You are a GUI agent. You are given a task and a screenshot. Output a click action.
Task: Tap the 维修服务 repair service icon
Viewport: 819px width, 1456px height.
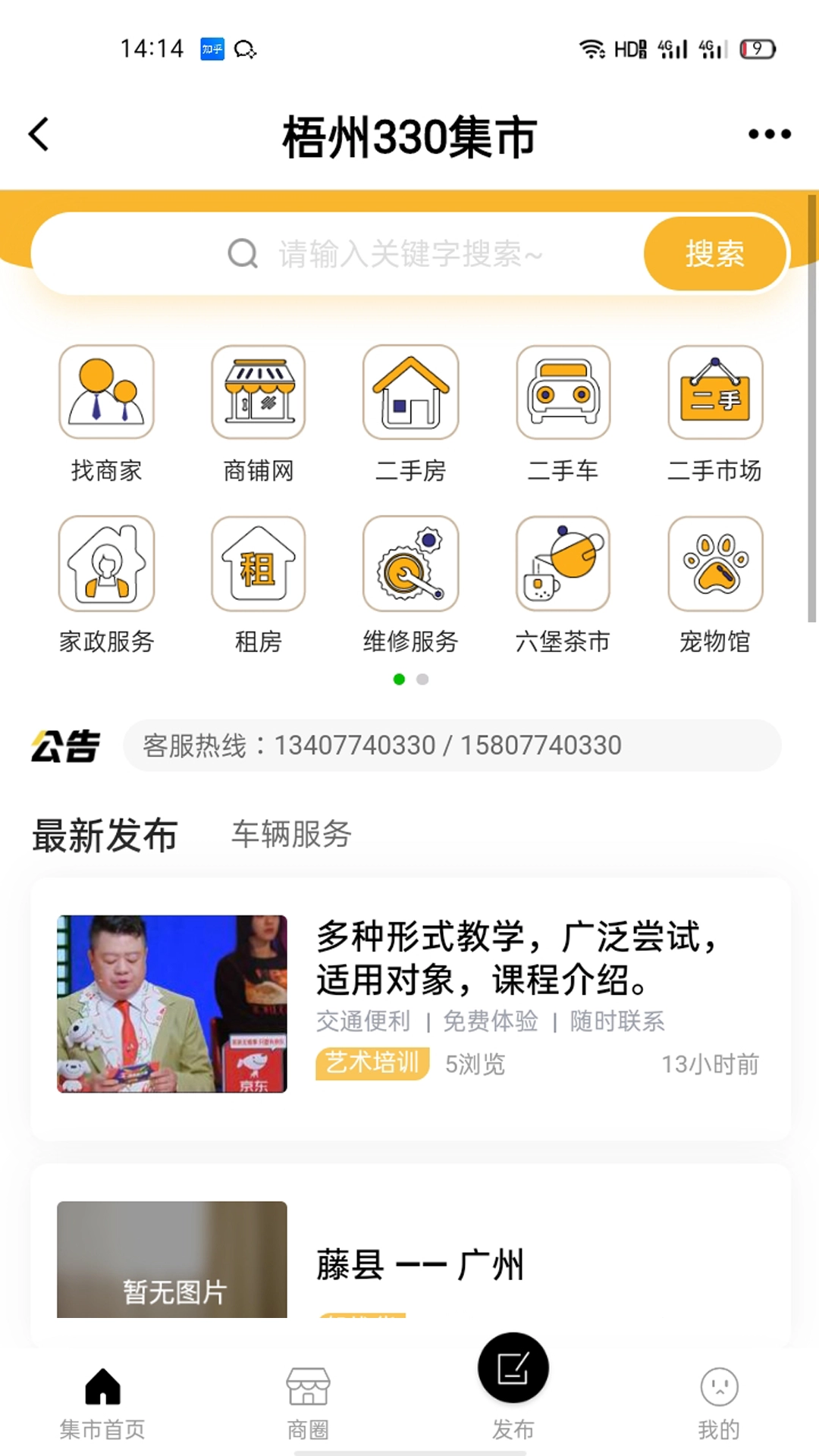click(411, 565)
